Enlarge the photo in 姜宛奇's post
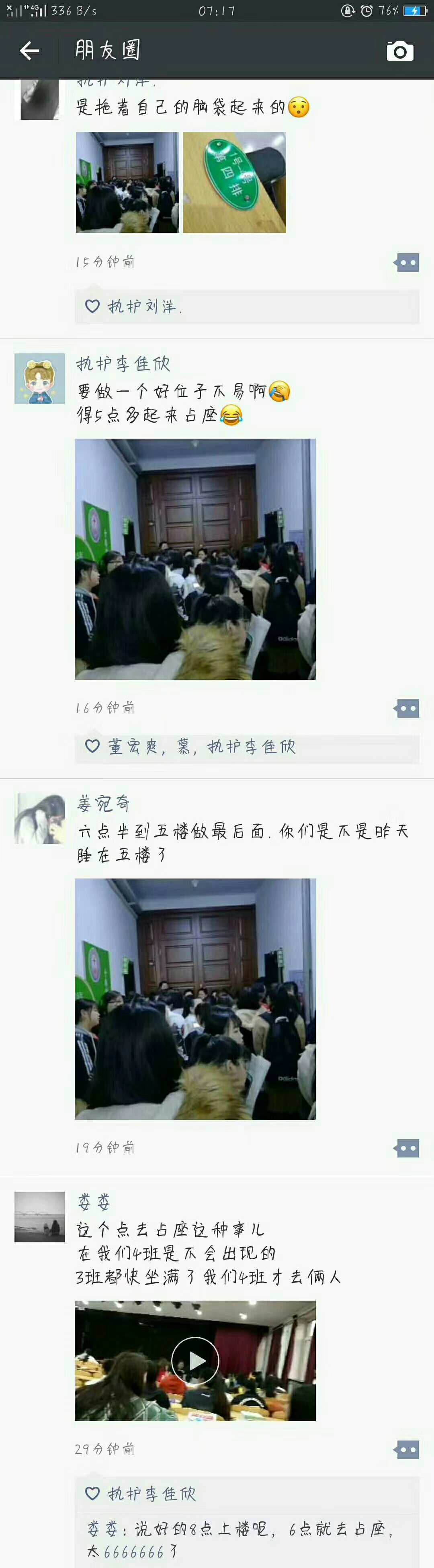Screen dimensions: 434x1568 click(x=195, y=998)
